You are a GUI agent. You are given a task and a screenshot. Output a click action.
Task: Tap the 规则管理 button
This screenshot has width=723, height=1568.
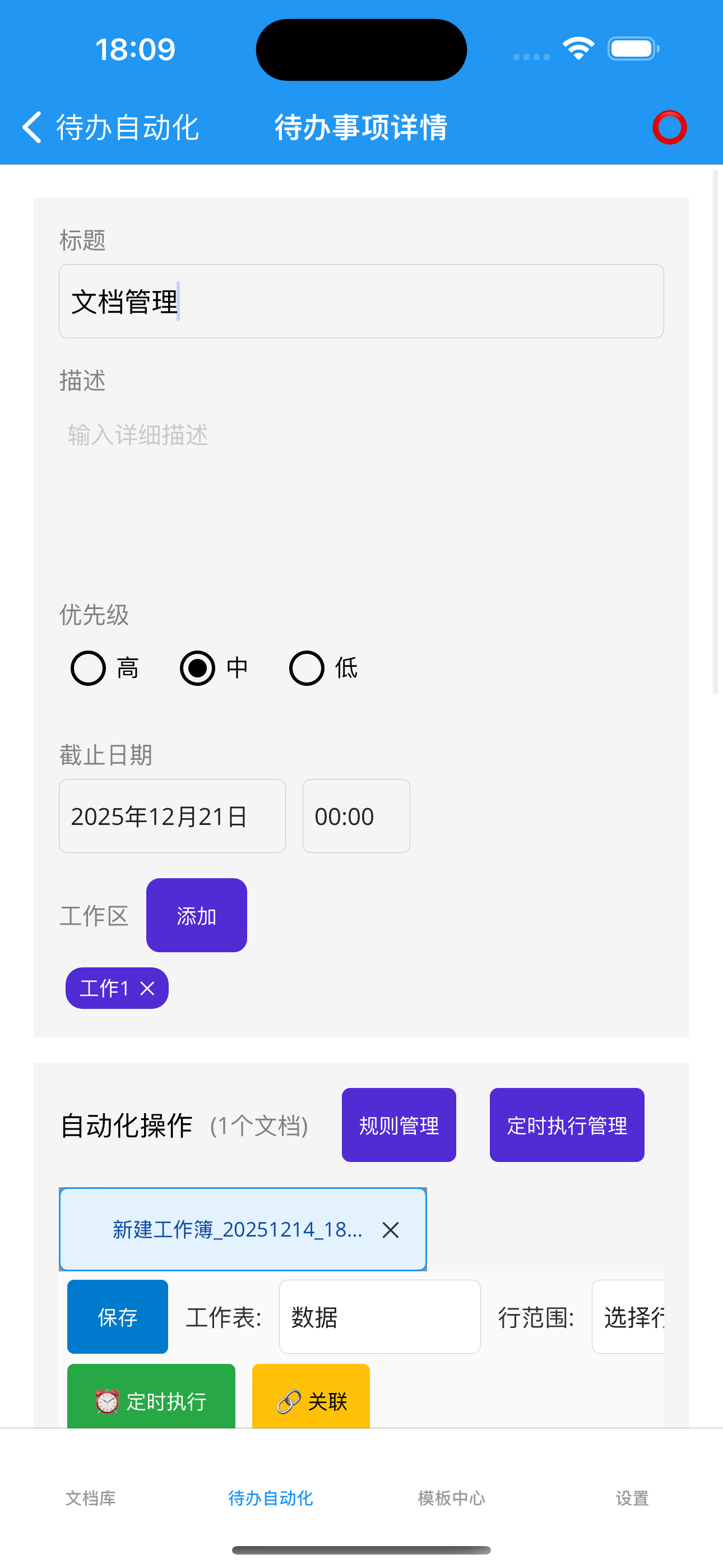(x=398, y=1124)
